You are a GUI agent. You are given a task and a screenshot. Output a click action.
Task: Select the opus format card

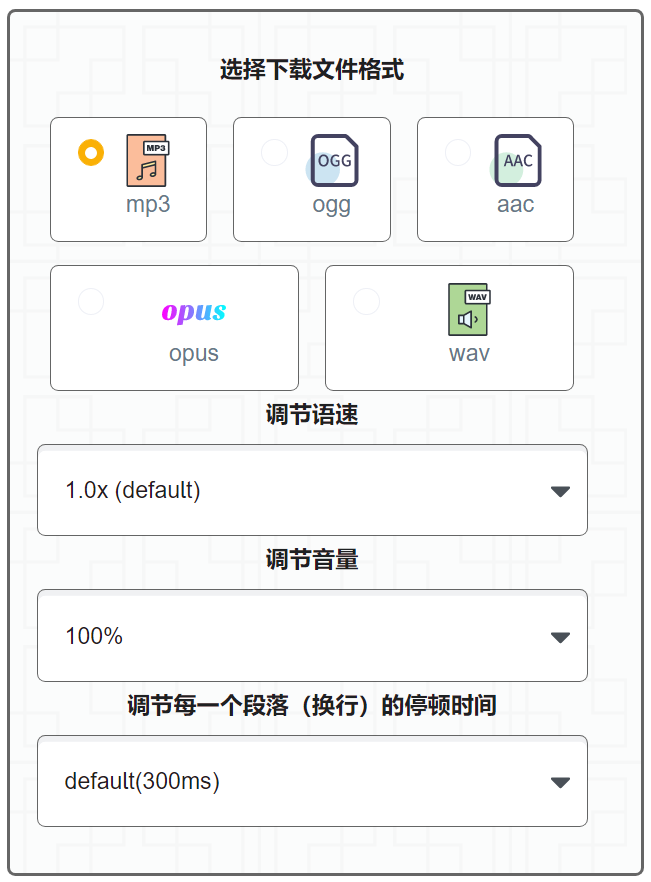pyautogui.click(x=174, y=327)
